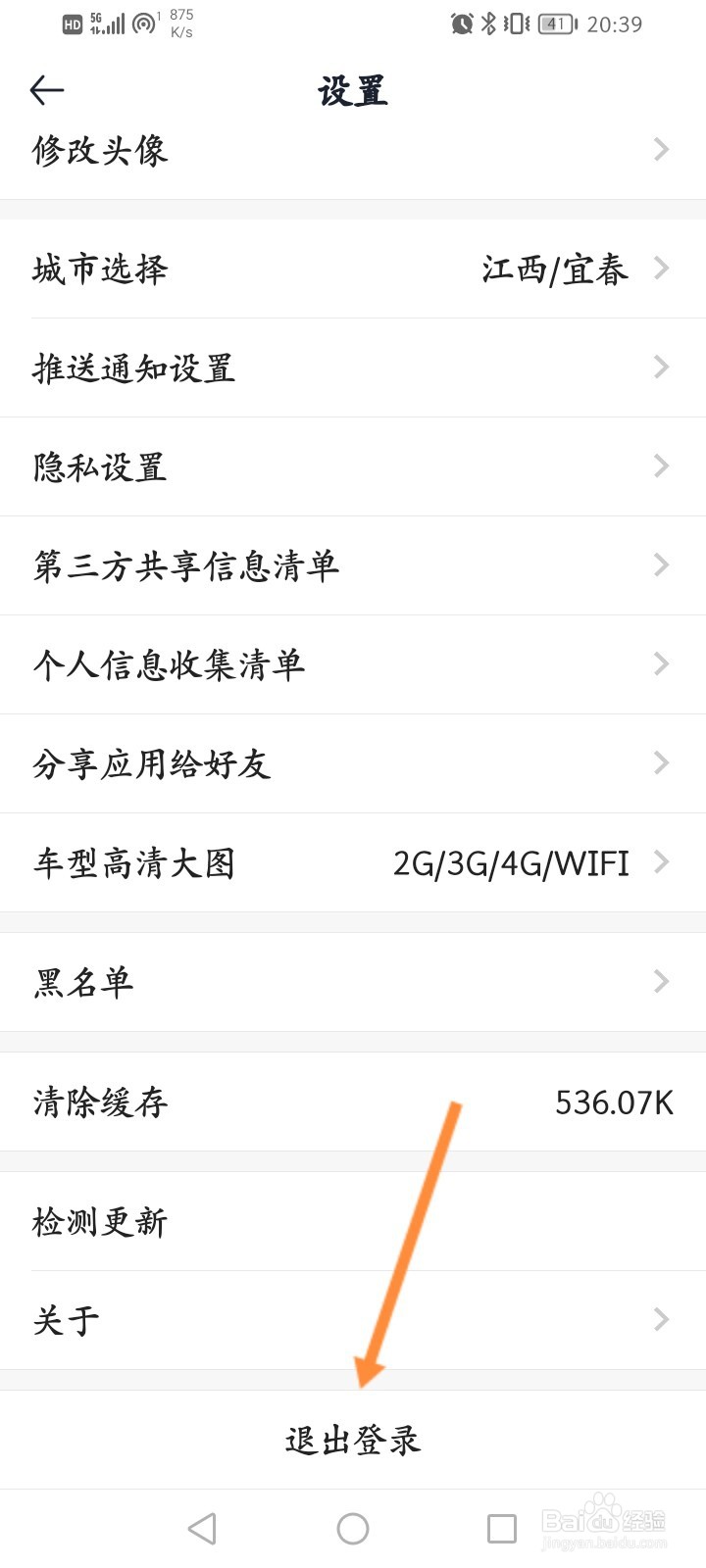Viewport: 706px width, 1568px height.
Task: Open the 个人信息收集清单 list
Action: (353, 664)
